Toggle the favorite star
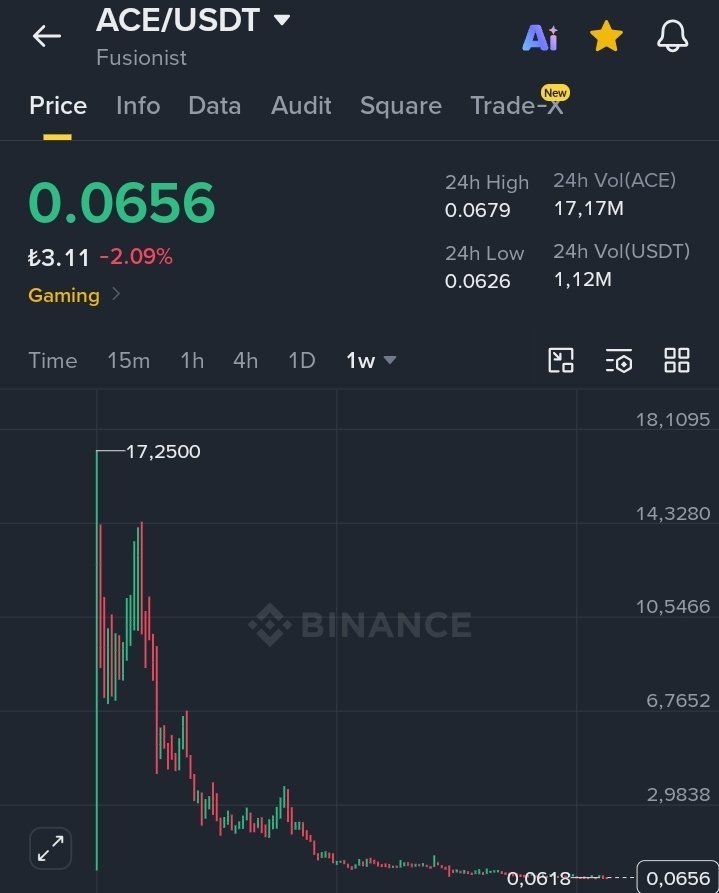This screenshot has height=893, width=719. 606,36
